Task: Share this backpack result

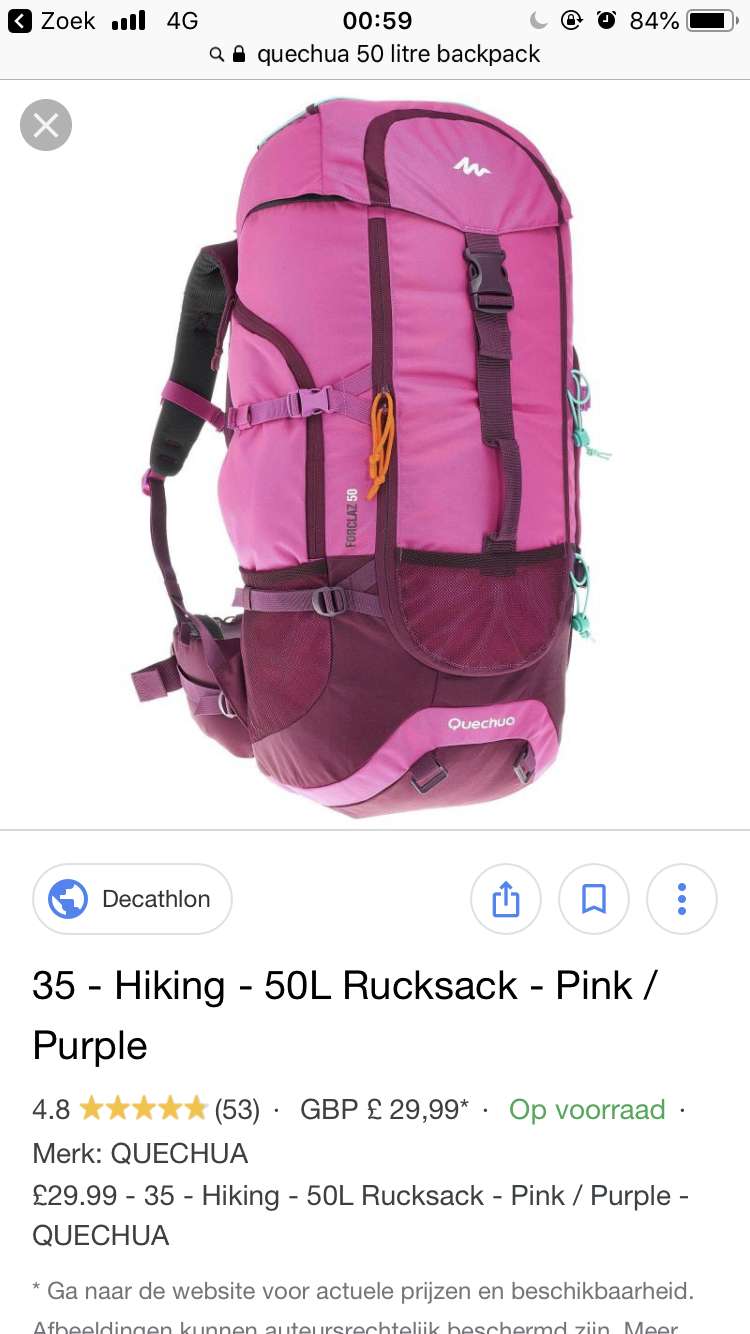Action: [506, 899]
